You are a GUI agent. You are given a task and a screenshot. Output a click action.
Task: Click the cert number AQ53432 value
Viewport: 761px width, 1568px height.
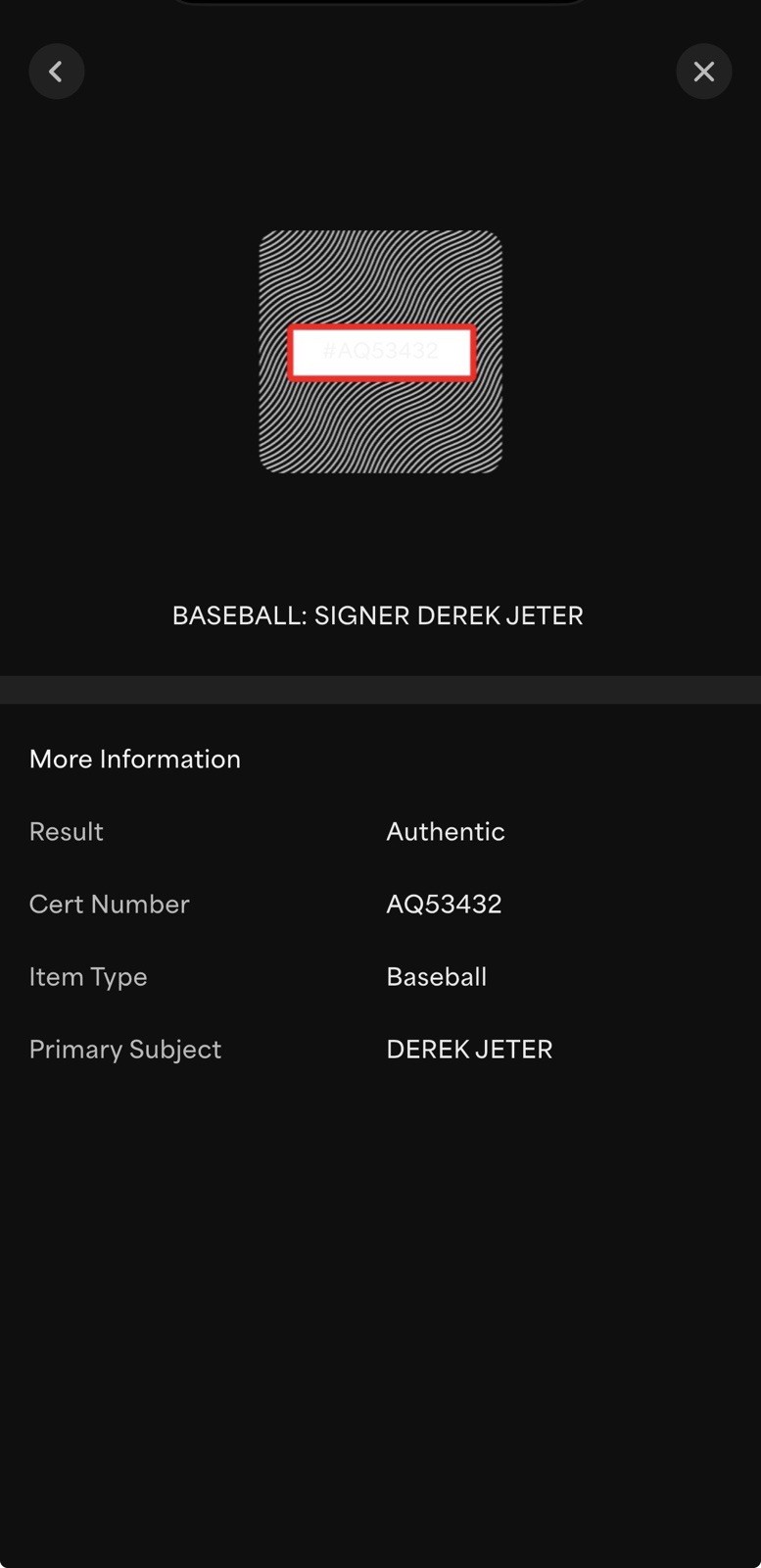444,904
